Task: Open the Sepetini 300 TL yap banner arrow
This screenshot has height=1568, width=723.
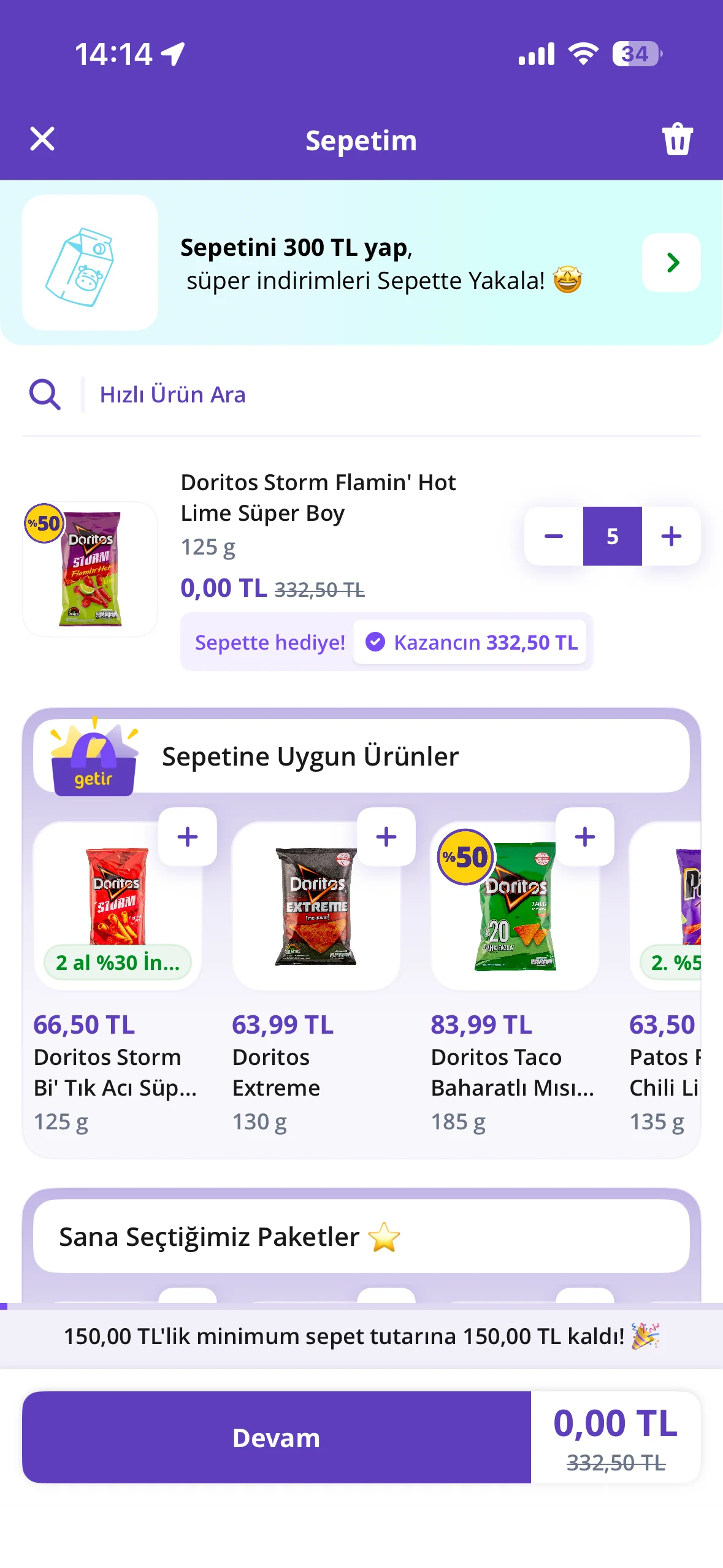Action: (671, 263)
